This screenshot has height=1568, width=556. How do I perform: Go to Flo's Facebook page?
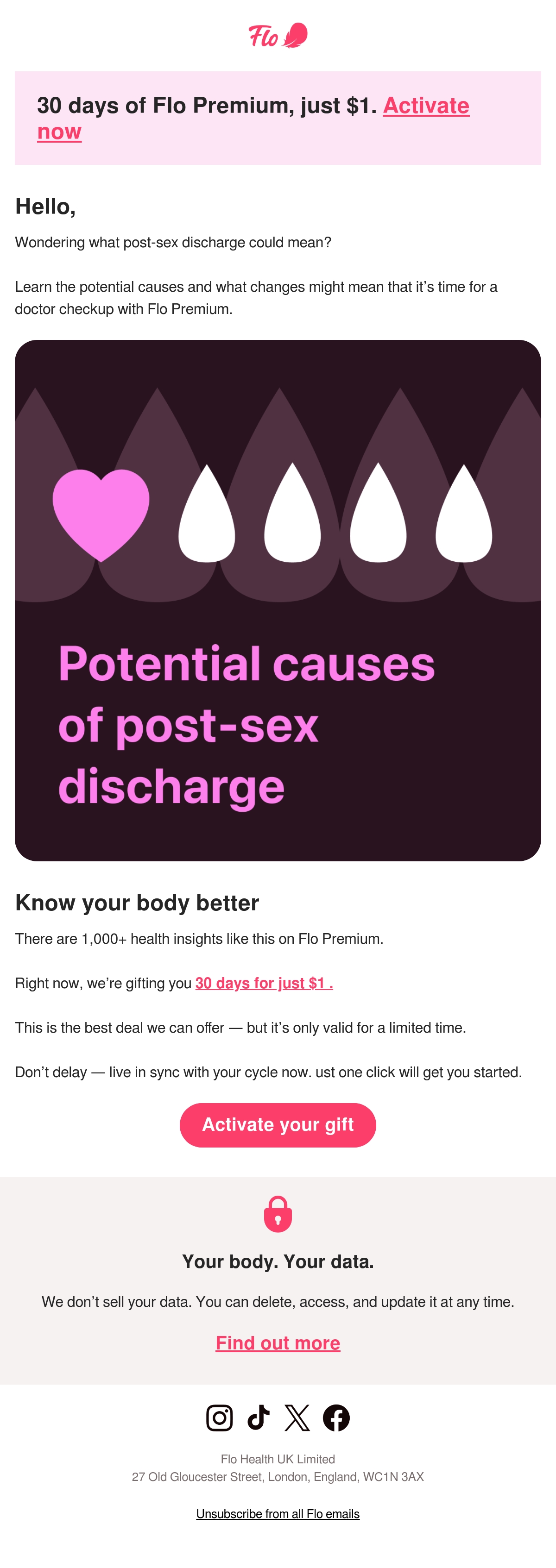336,1417
